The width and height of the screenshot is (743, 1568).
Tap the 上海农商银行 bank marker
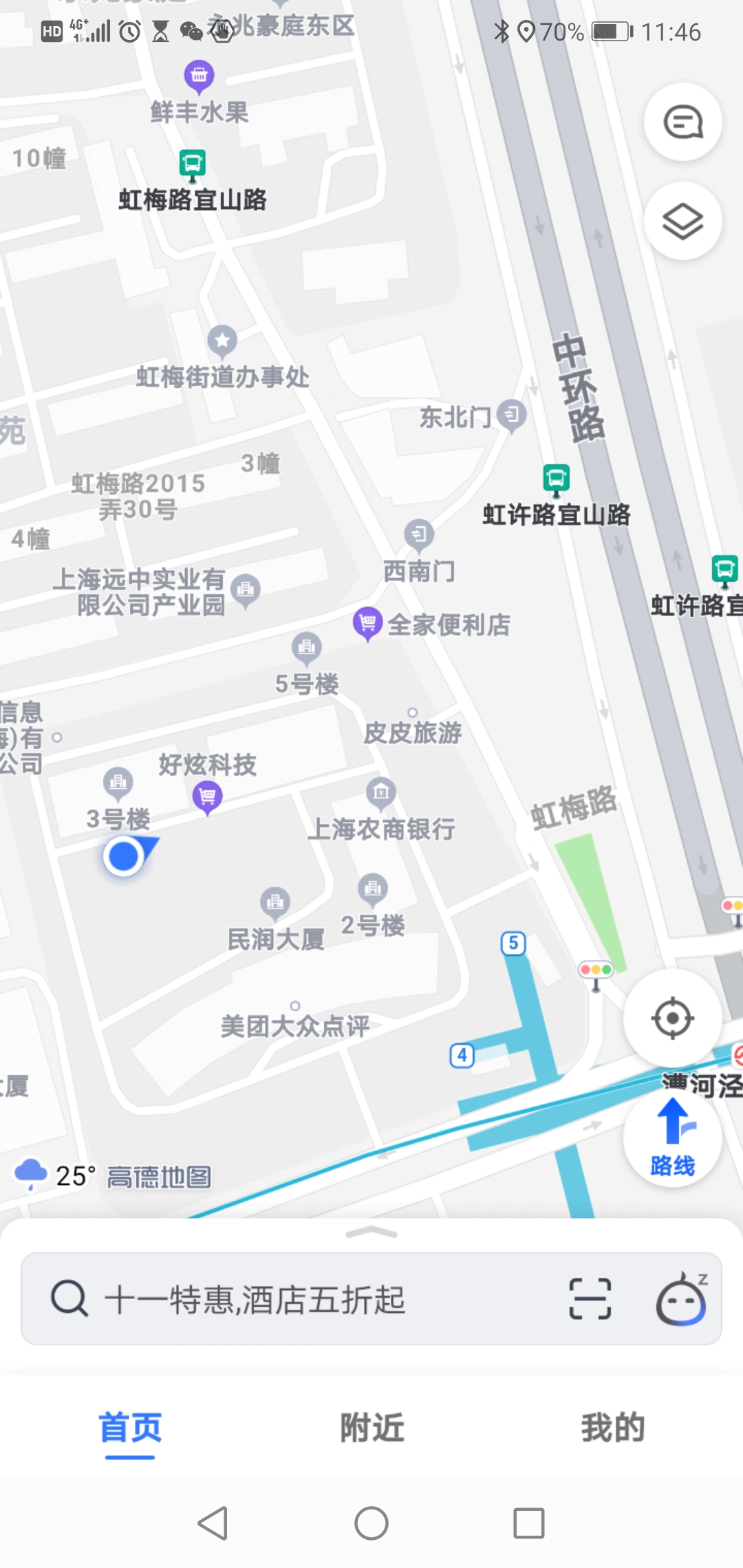(x=381, y=792)
